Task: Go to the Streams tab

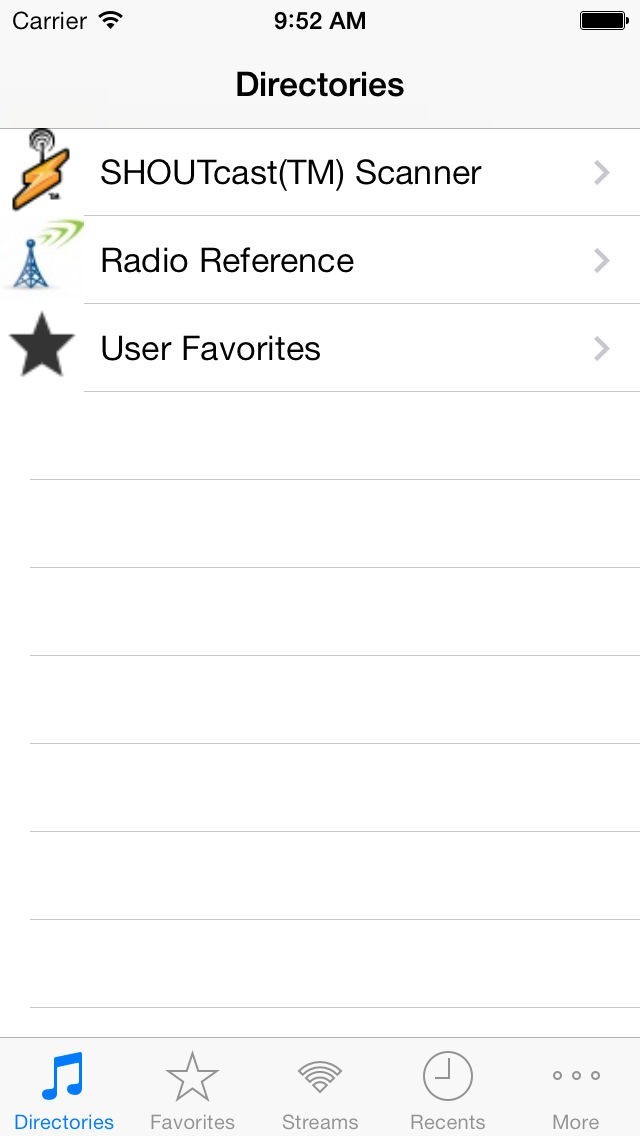Action: [320, 1090]
